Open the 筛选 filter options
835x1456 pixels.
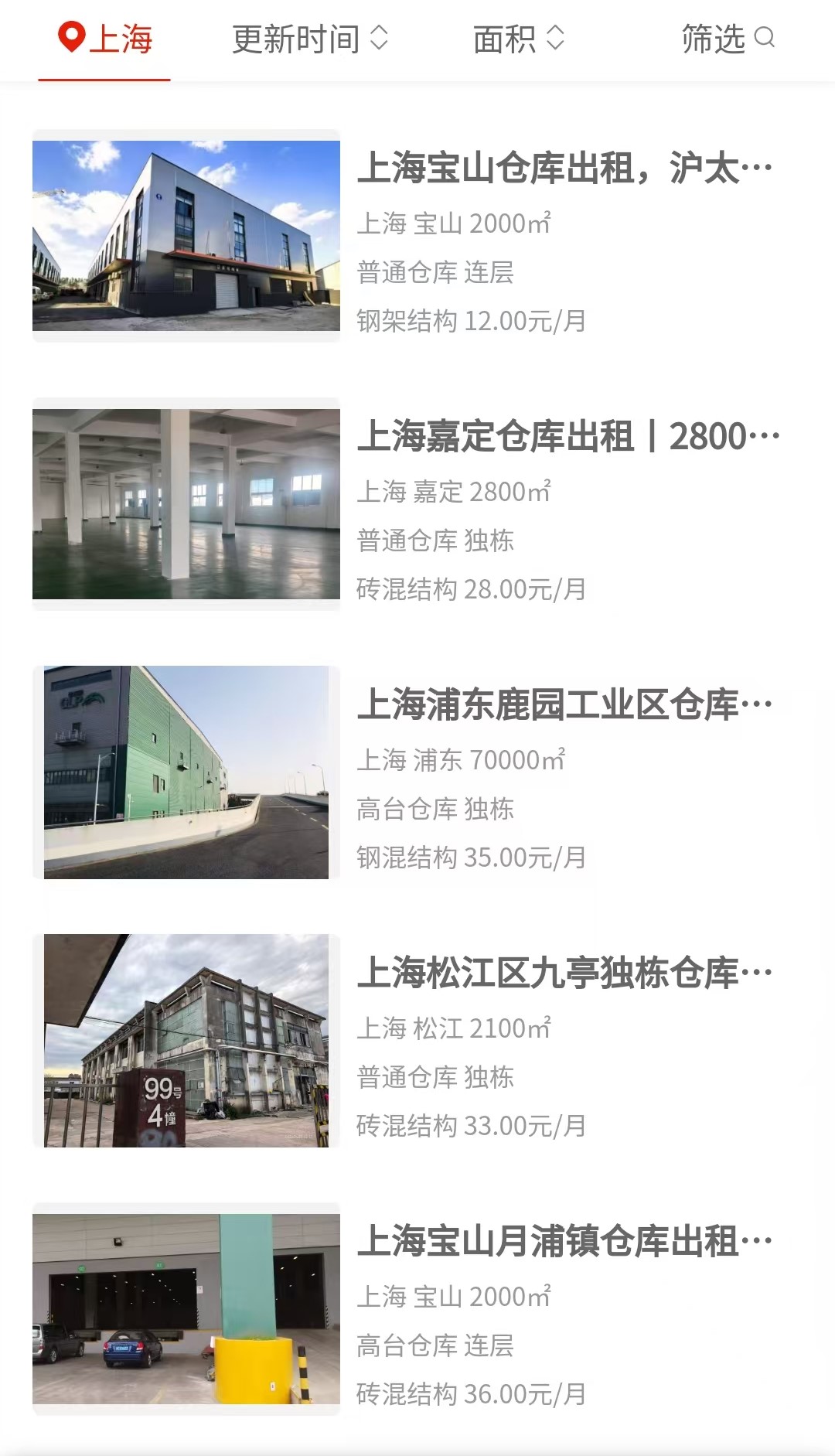tap(728, 39)
